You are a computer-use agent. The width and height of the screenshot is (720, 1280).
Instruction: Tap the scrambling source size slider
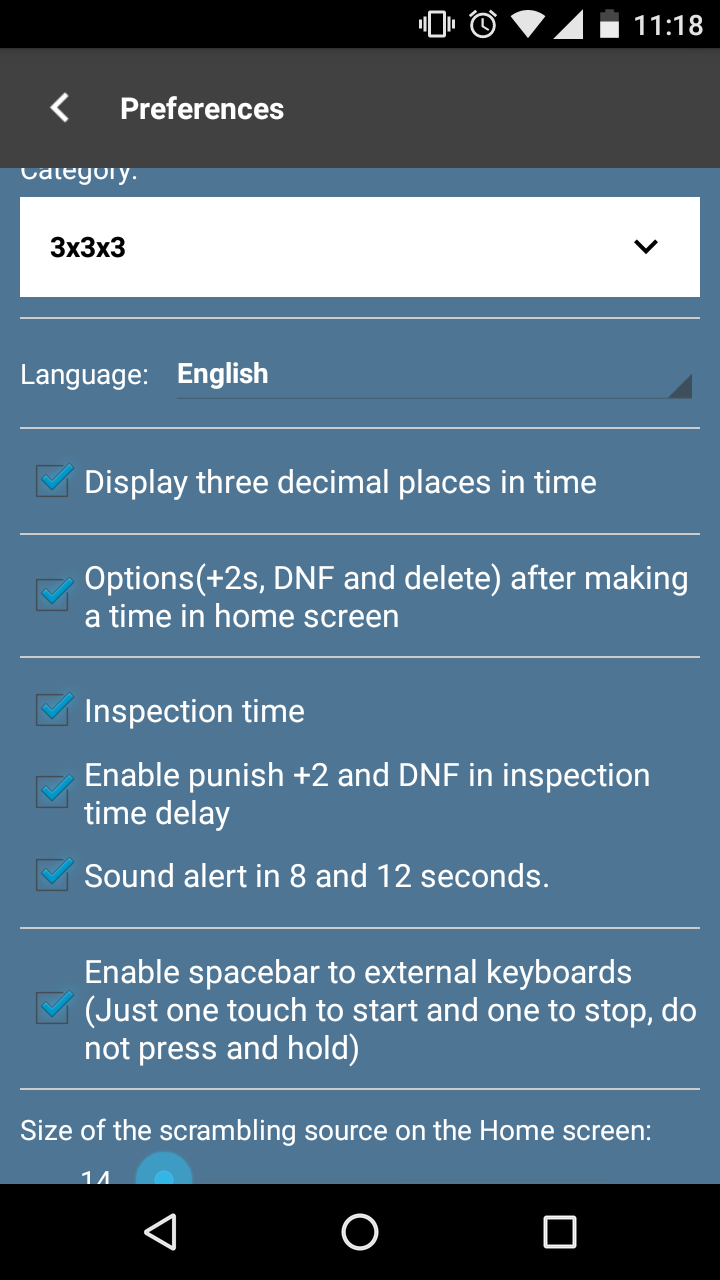pyautogui.click(x=164, y=1174)
